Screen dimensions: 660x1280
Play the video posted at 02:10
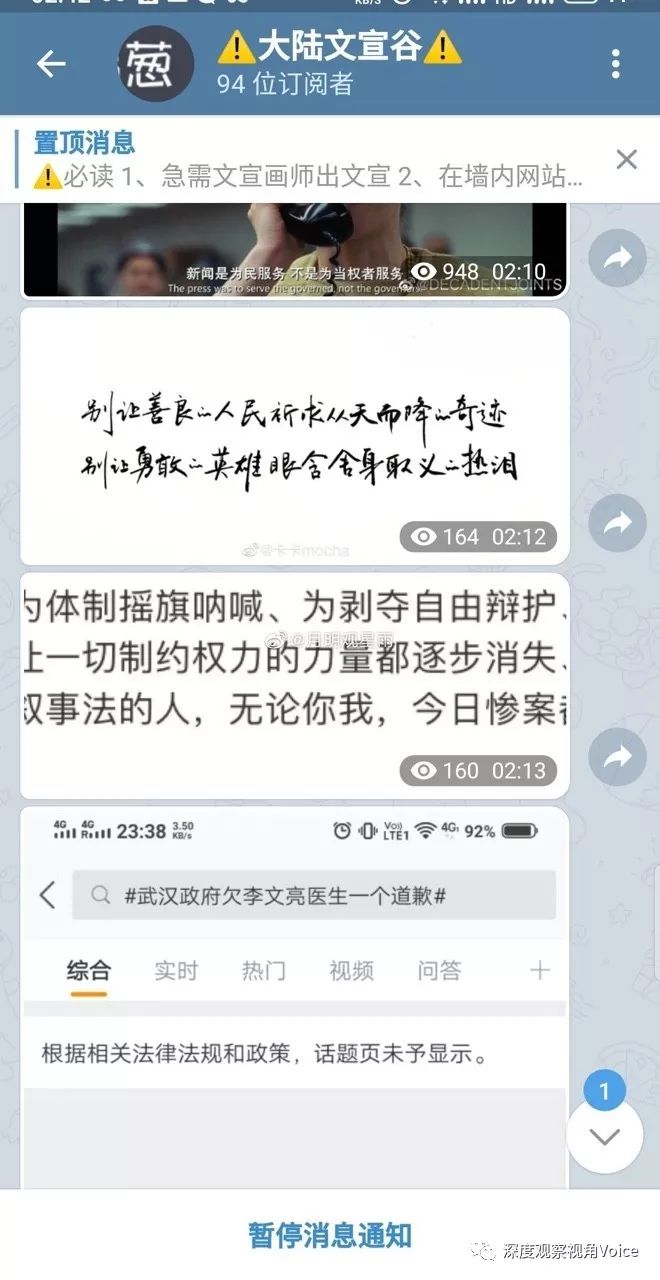tap(295, 250)
